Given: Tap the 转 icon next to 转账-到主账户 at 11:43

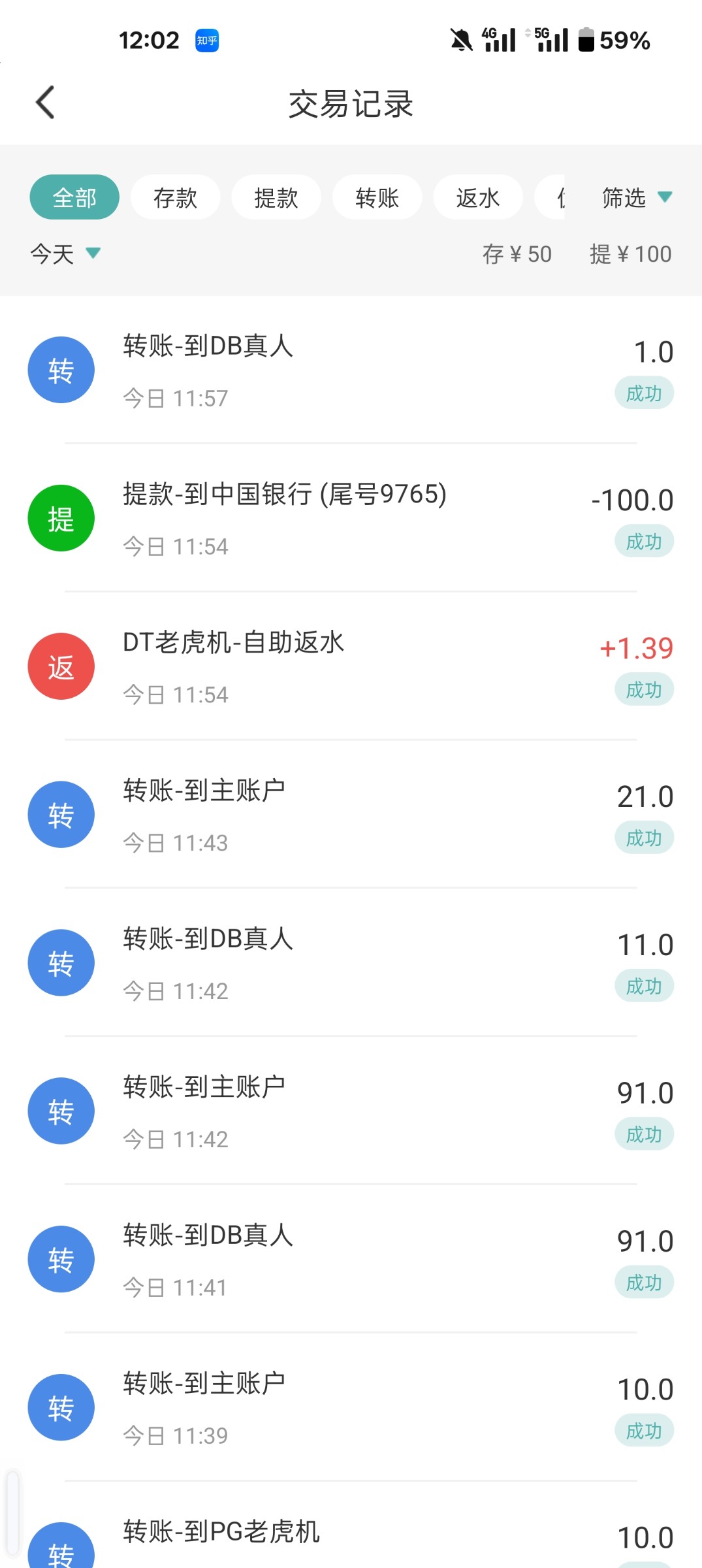Looking at the screenshot, I should click(61, 814).
